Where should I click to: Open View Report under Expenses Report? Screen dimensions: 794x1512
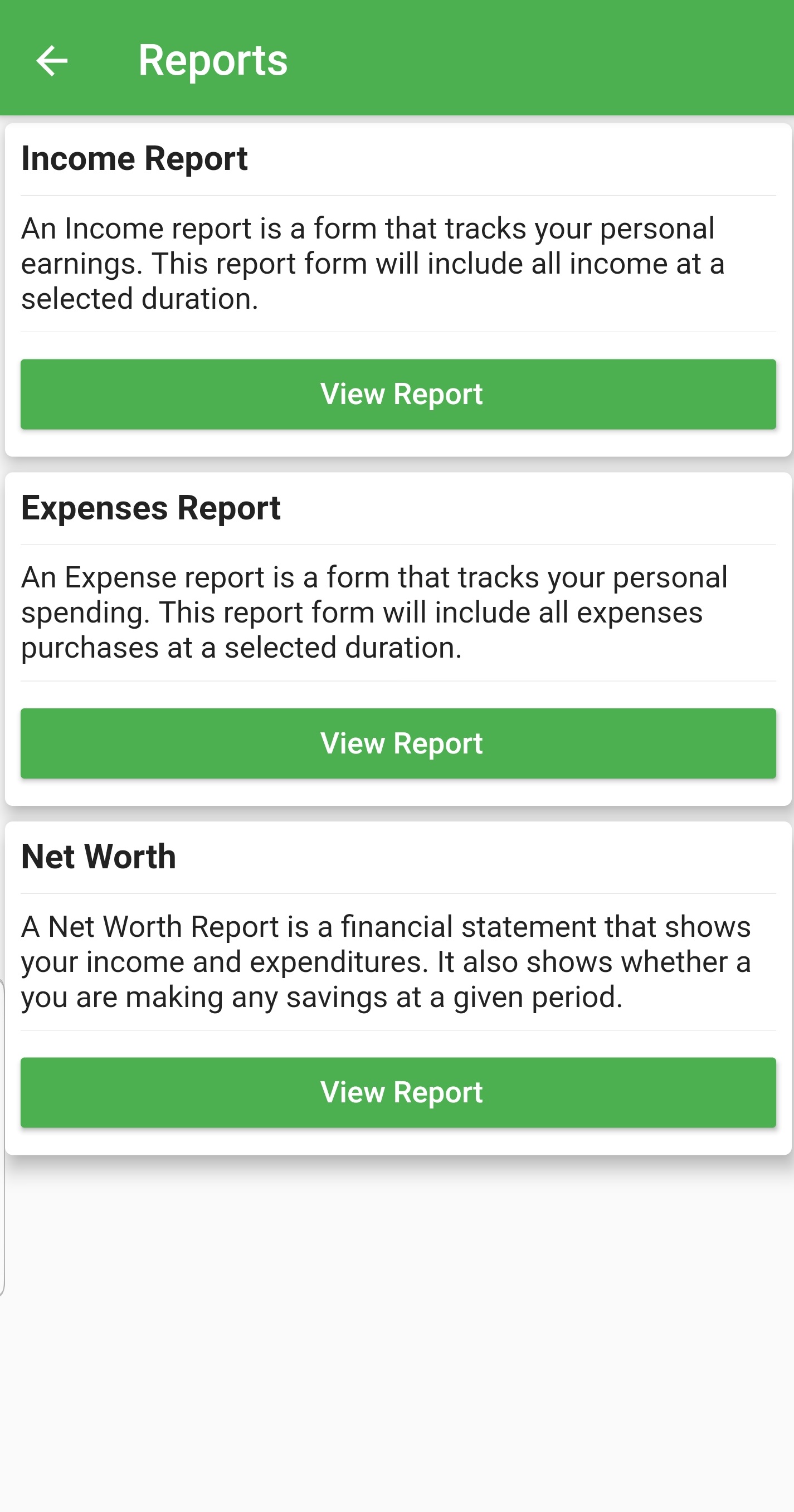coord(398,743)
